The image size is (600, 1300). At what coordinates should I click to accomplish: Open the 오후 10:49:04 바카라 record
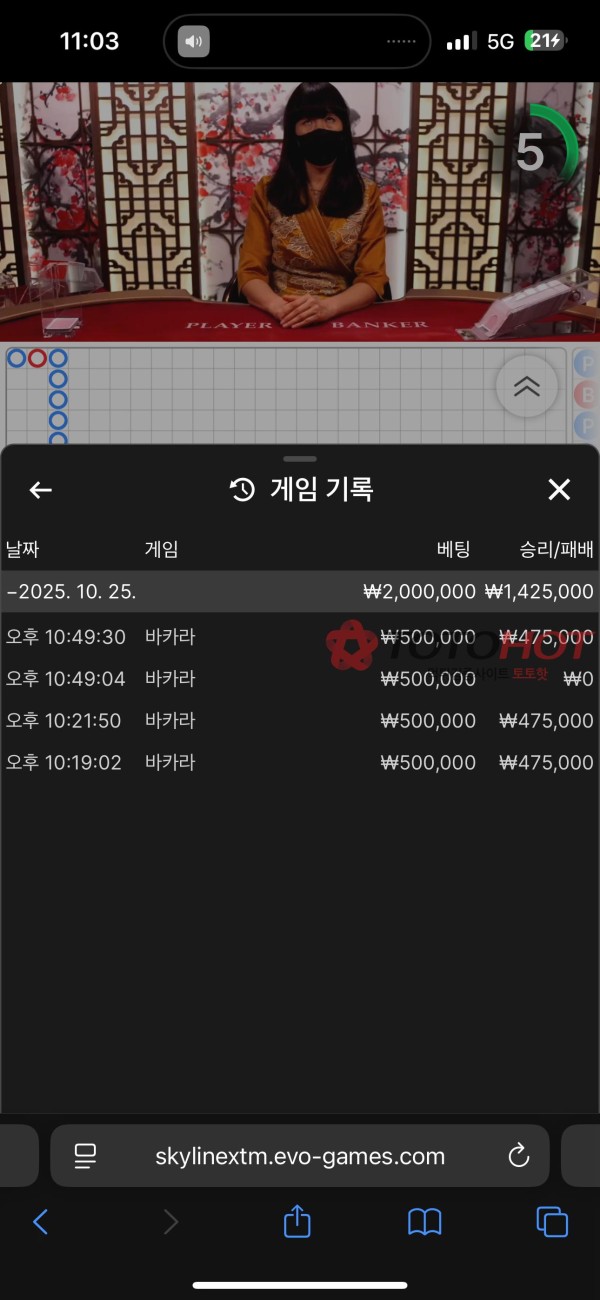click(x=300, y=679)
